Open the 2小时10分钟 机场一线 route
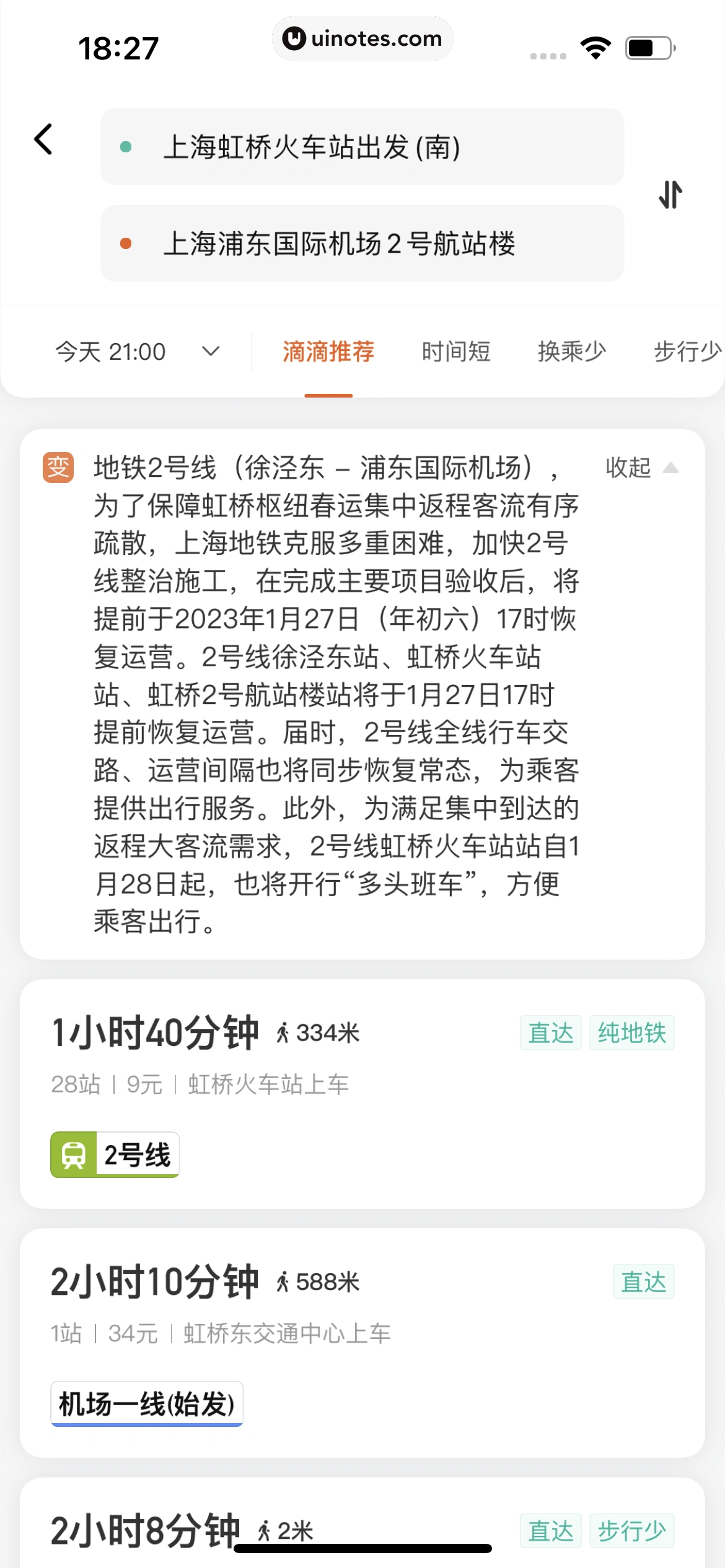 tap(362, 1342)
